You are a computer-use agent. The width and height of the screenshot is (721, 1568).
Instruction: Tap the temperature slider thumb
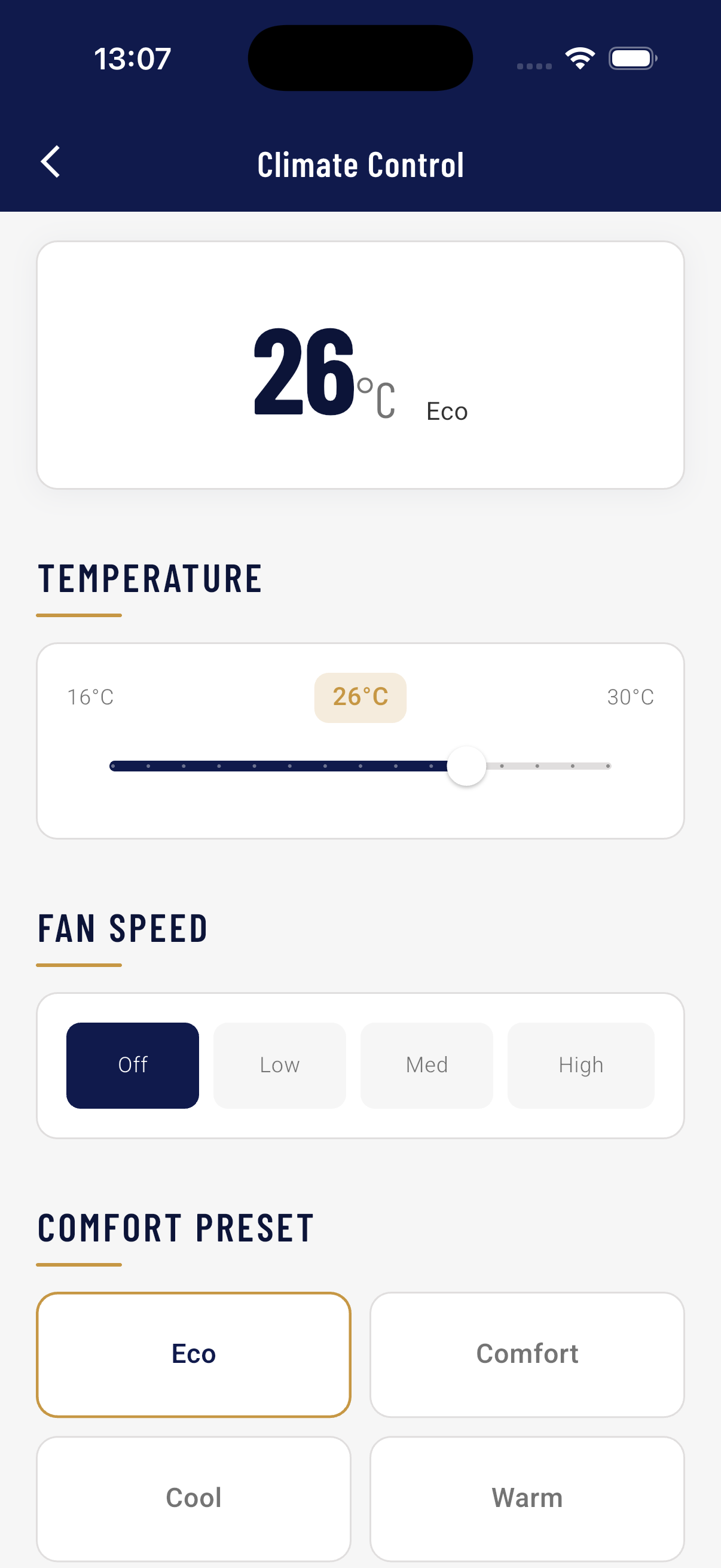coord(466,765)
